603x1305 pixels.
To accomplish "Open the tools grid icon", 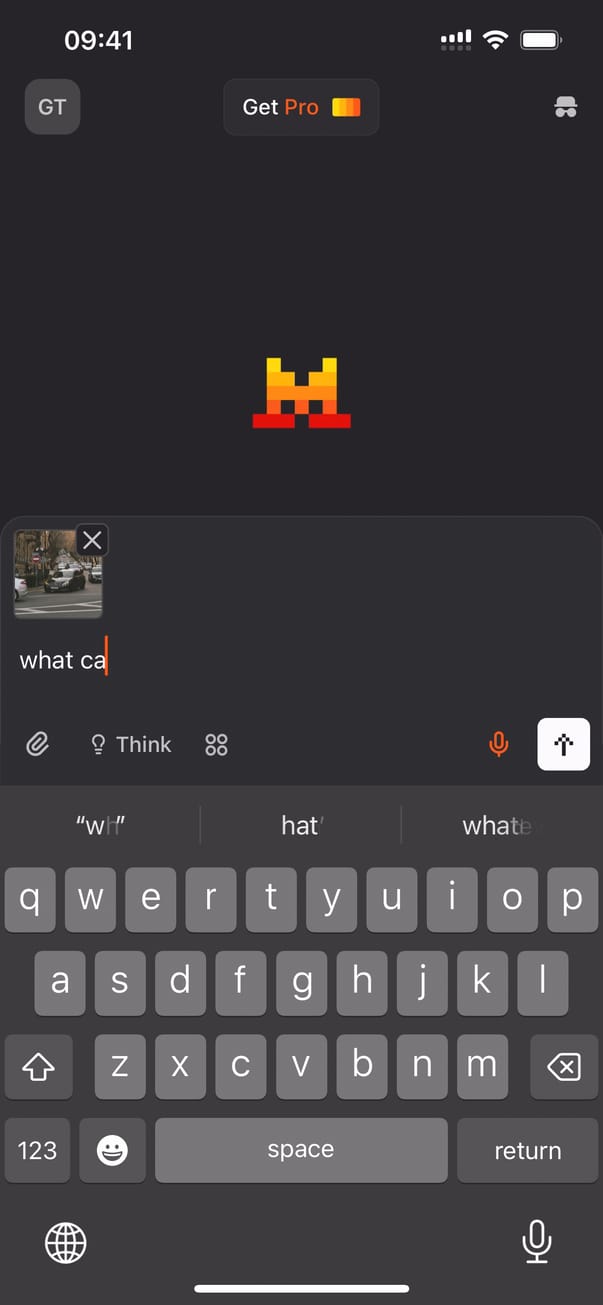I will tap(216, 745).
